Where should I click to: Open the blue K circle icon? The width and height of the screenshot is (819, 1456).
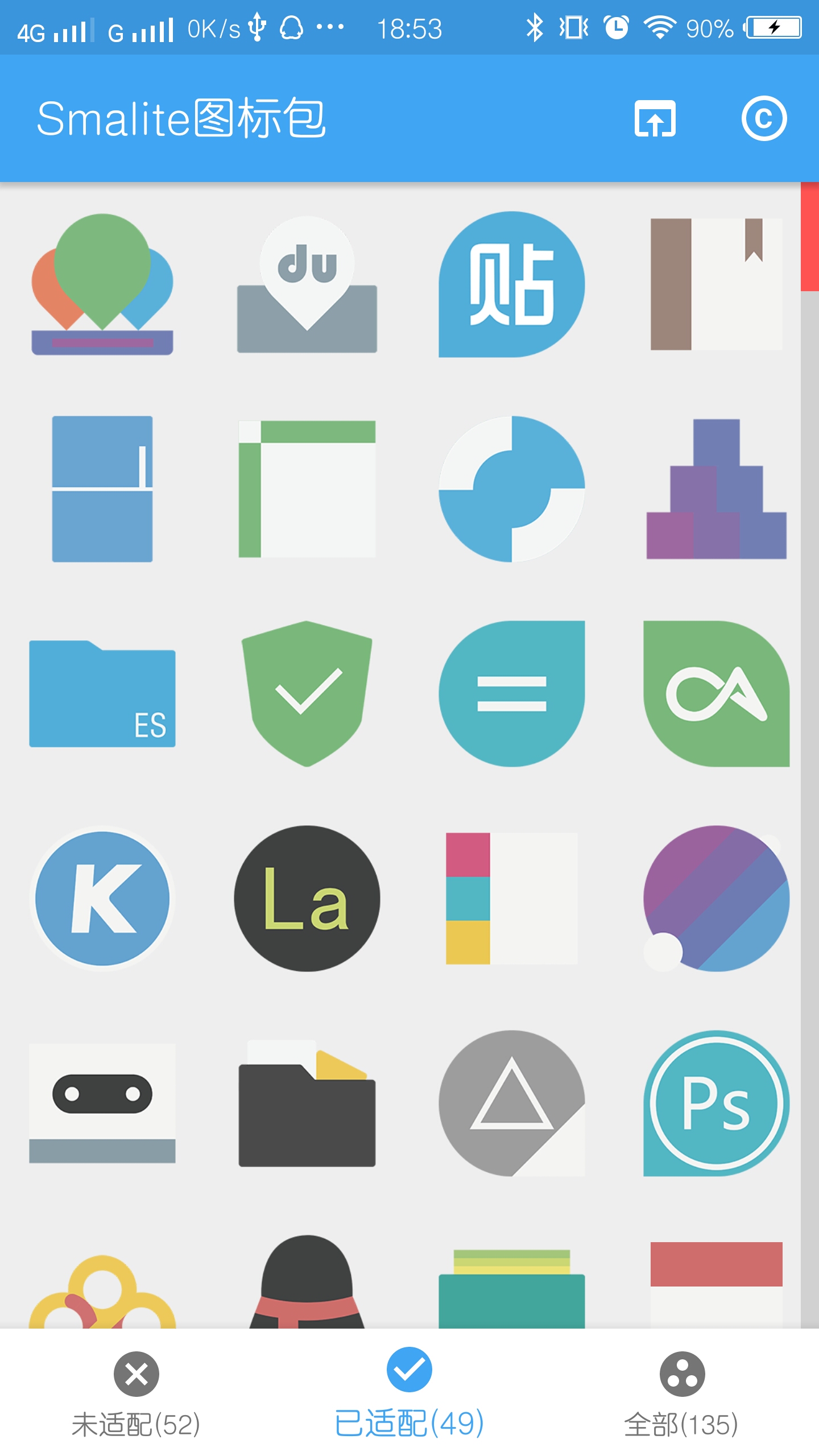(x=102, y=899)
